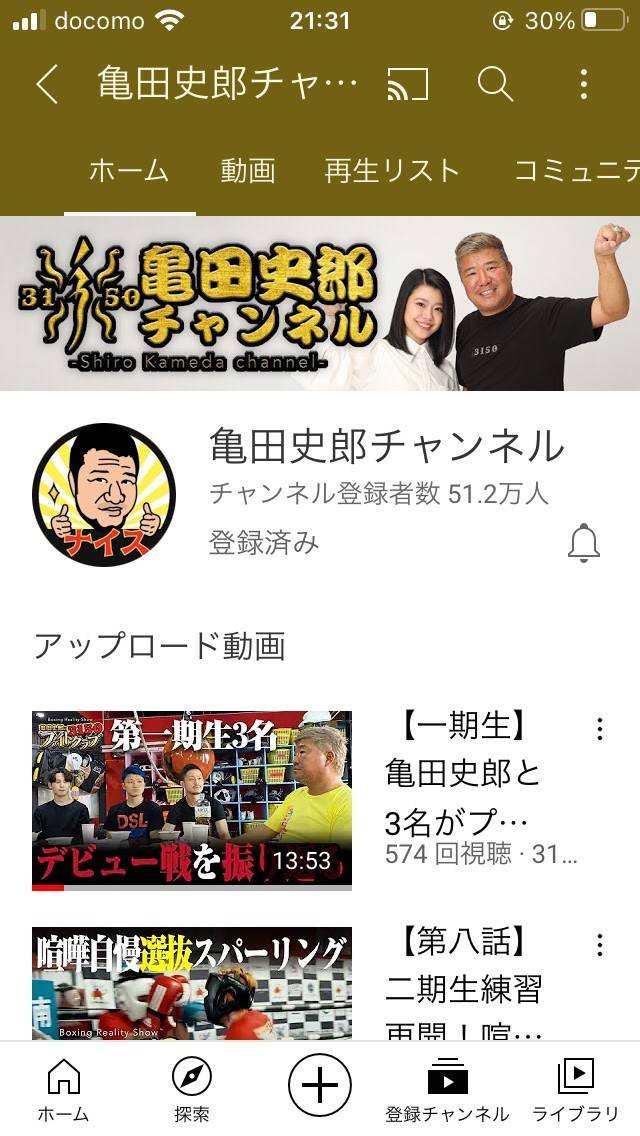The height and width of the screenshot is (1136, 640).
Task: Switch to the 動画 tab
Action: (x=247, y=171)
